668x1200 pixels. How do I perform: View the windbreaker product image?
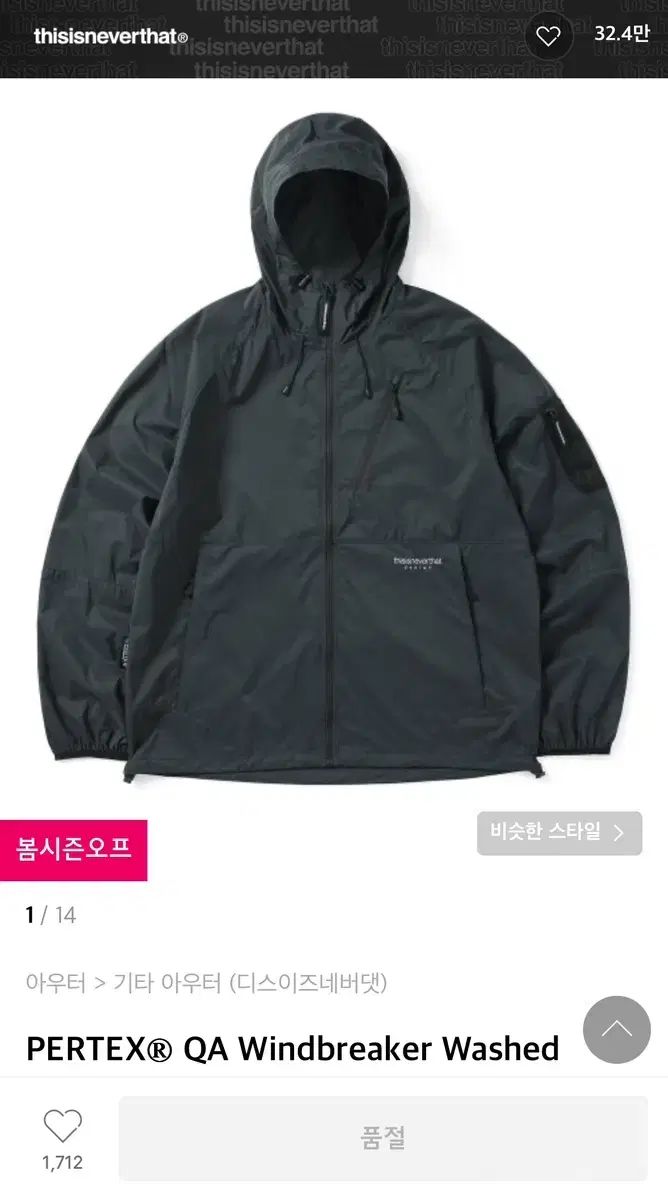tap(334, 450)
